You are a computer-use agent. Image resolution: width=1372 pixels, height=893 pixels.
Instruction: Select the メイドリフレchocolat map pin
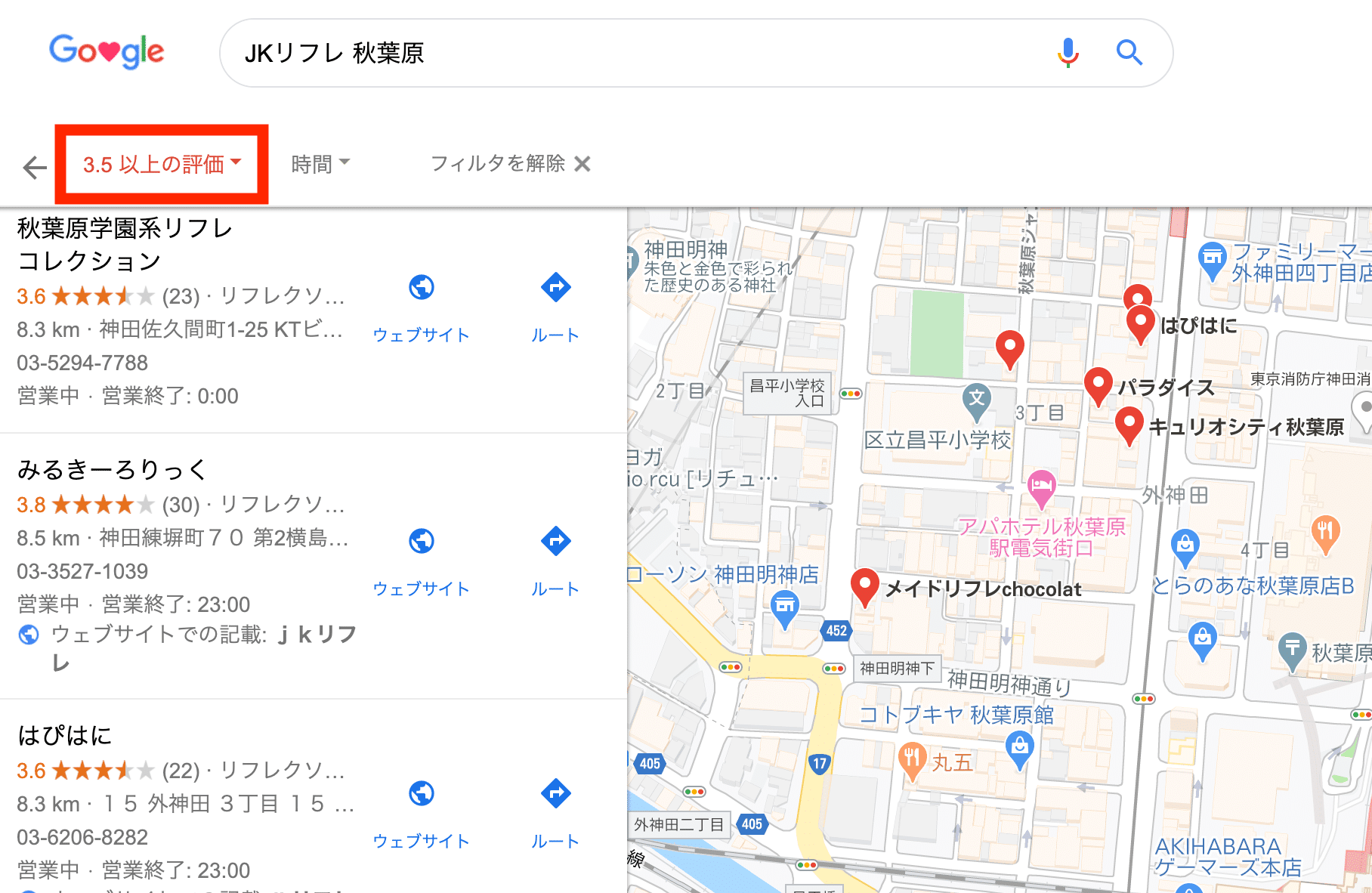pyautogui.click(x=864, y=585)
